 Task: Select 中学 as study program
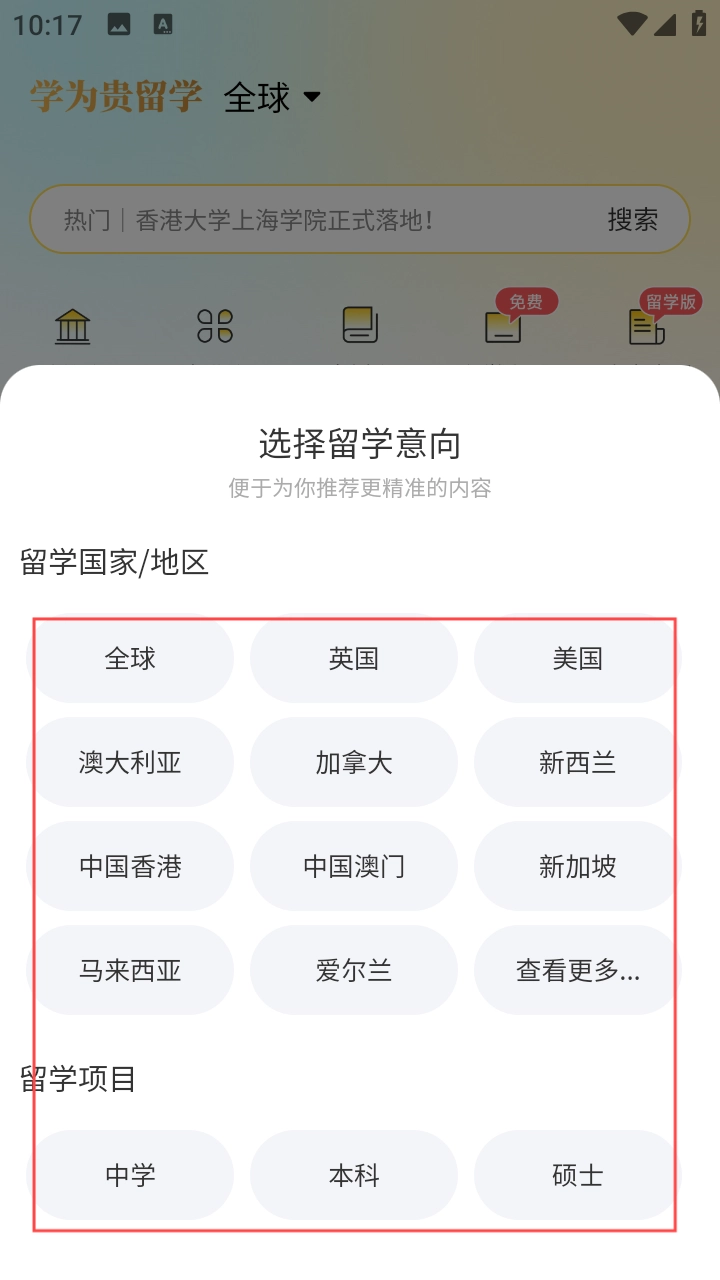point(130,1175)
